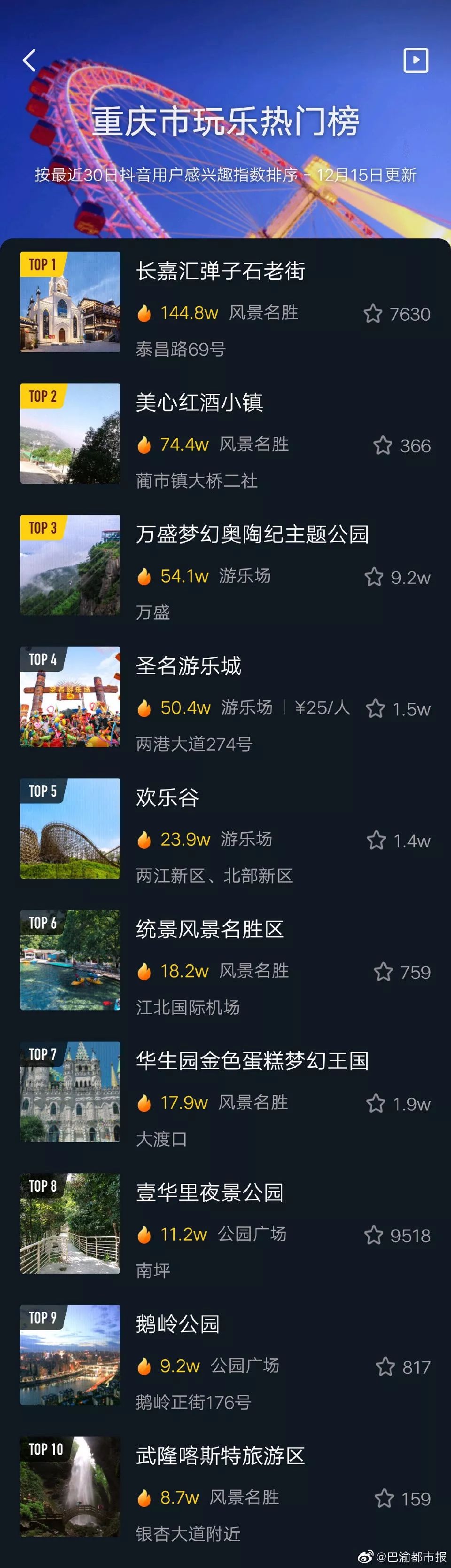Screen dimensions: 451x1568
Task: Star 万盛梦幻奥陶纪主题公园
Action: 374,577
